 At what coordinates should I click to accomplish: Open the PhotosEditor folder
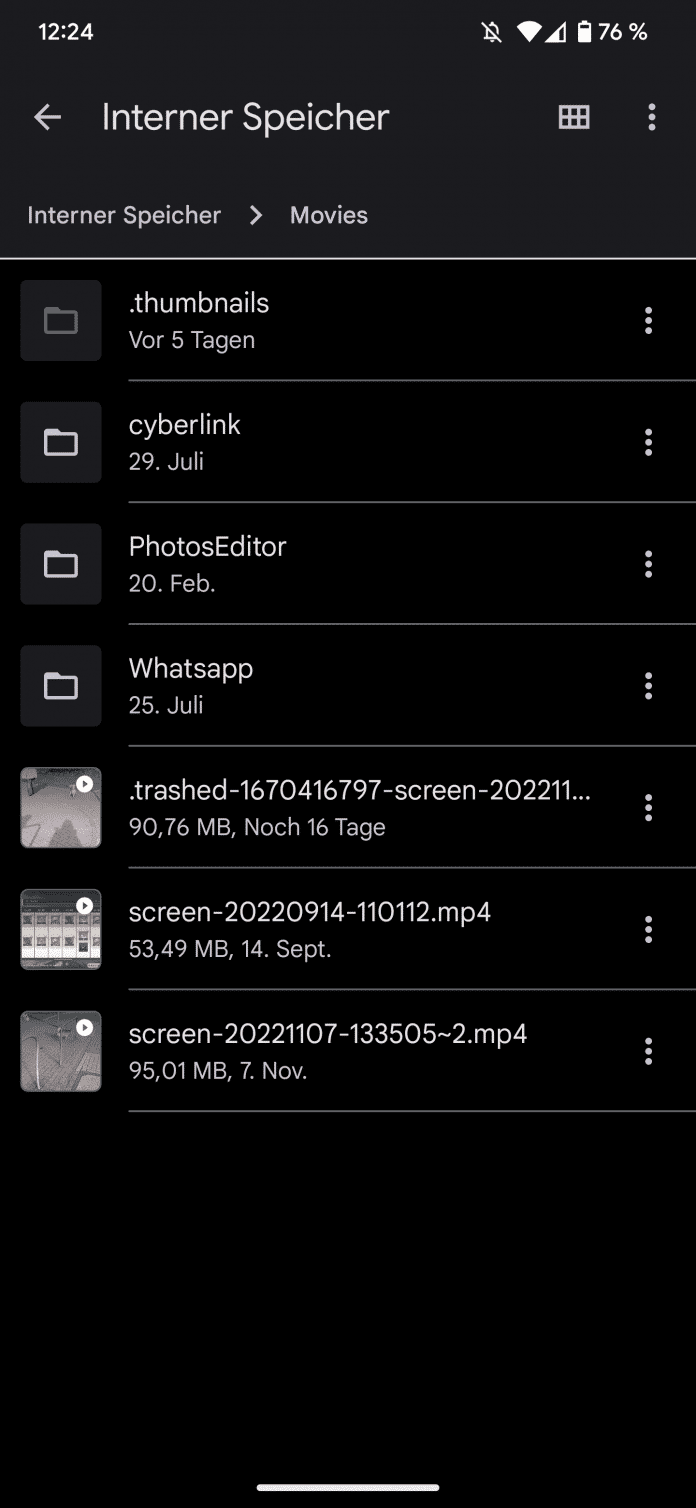point(207,563)
